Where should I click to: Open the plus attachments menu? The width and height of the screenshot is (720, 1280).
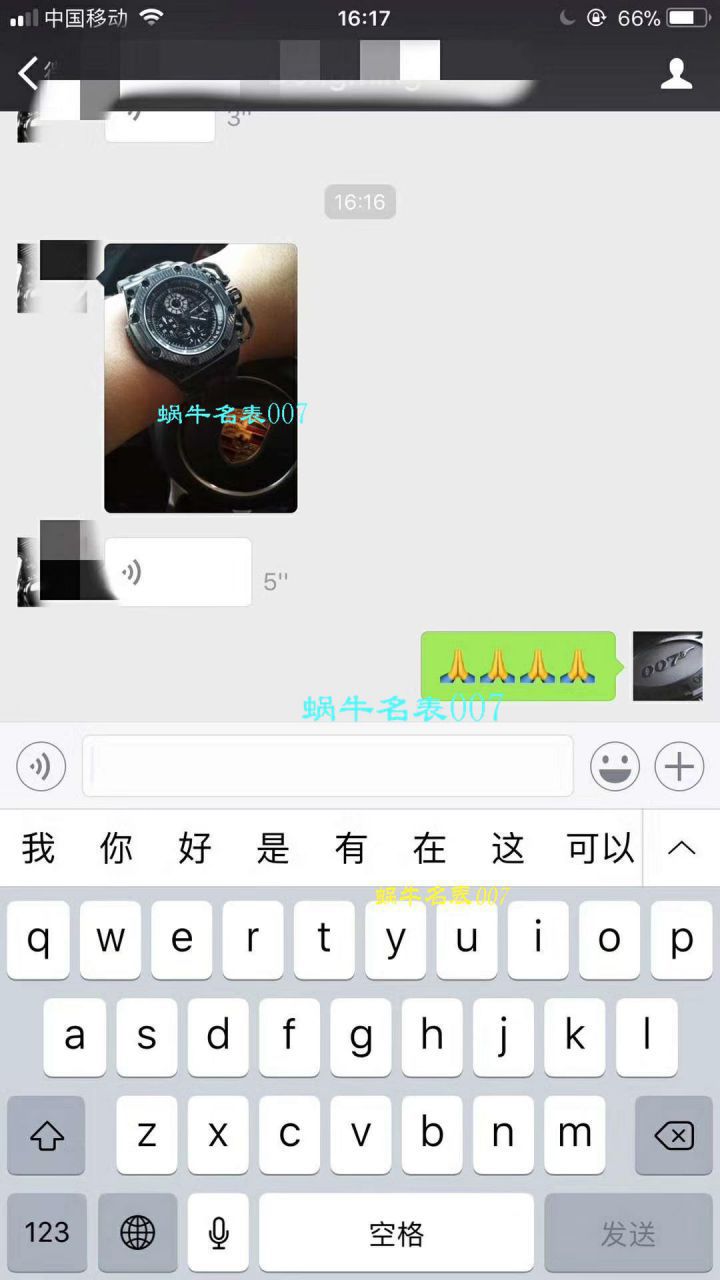pos(679,767)
